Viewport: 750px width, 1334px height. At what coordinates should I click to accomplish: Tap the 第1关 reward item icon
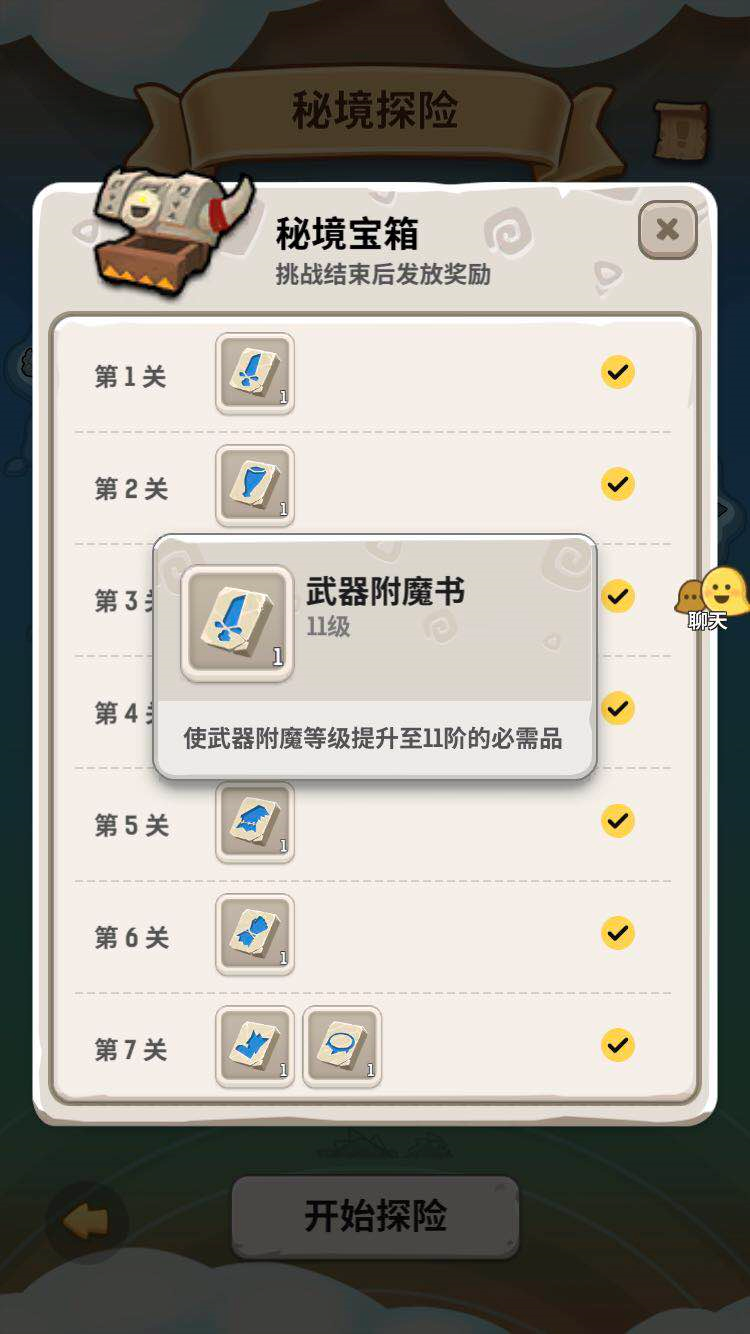click(x=255, y=374)
